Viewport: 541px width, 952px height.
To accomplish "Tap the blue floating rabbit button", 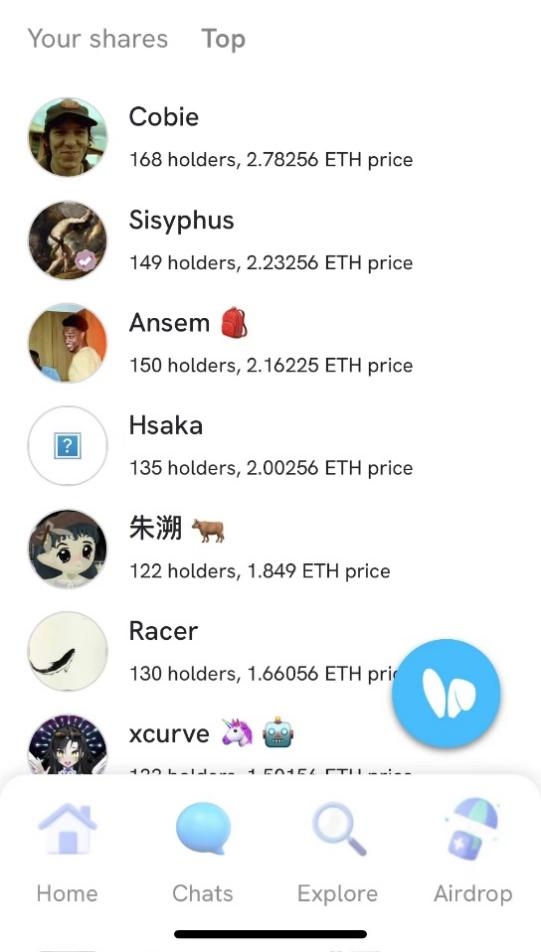I will (446, 693).
